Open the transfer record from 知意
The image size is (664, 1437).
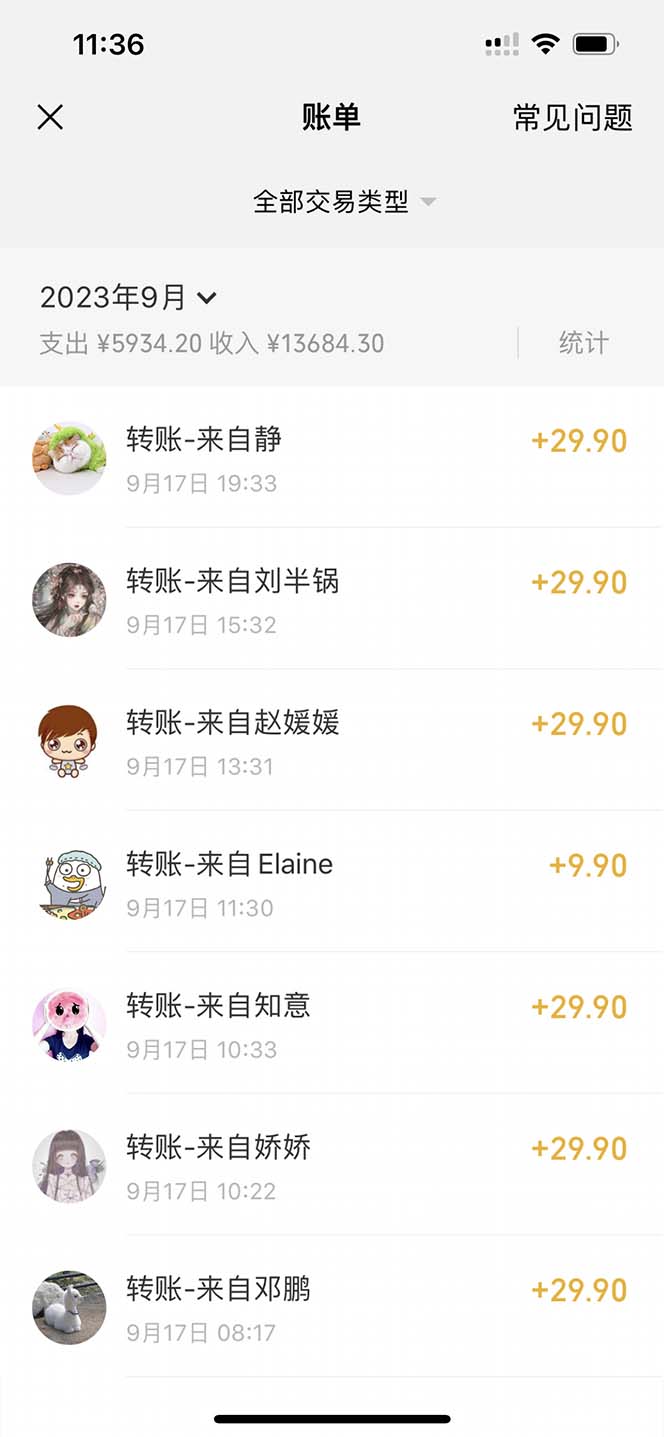[x=330, y=1026]
